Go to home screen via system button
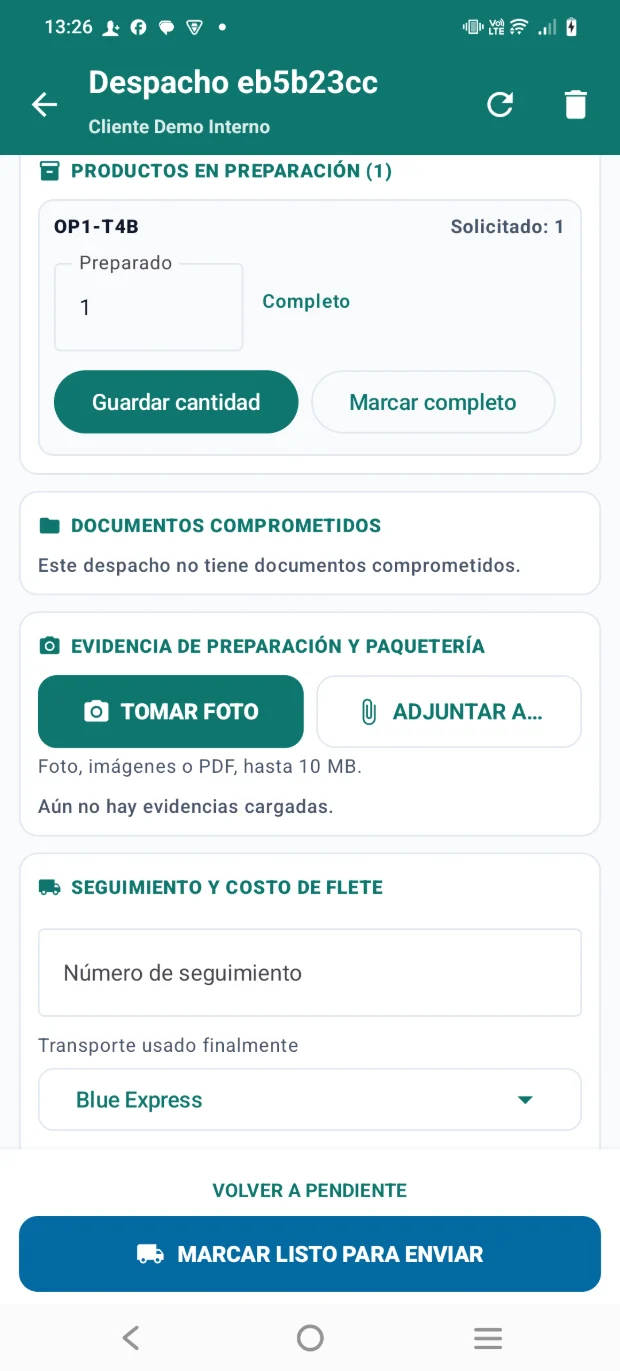The height and width of the screenshot is (1371, 620). click(x=310, y=1337)
